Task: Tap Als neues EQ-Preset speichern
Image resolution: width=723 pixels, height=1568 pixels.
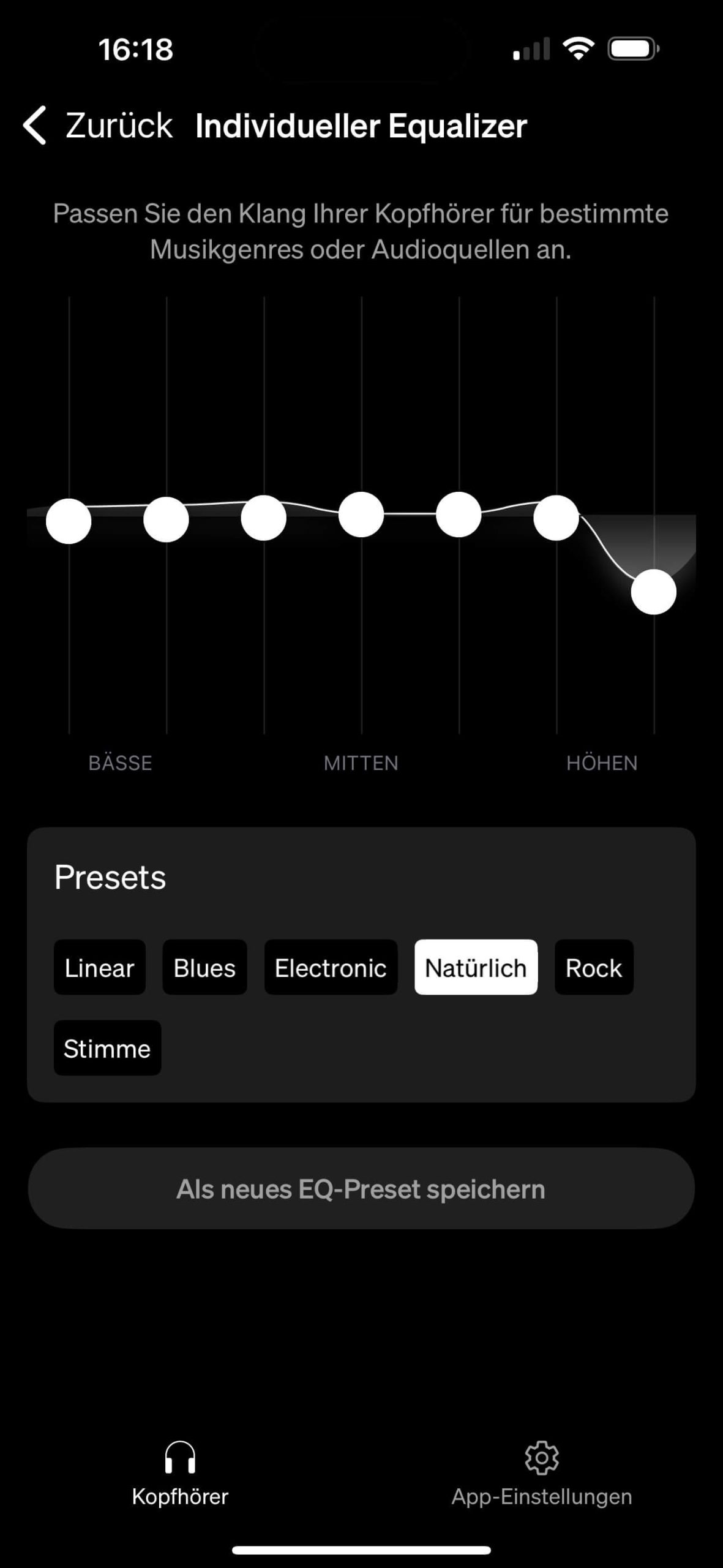Action: pos(361,1189)
